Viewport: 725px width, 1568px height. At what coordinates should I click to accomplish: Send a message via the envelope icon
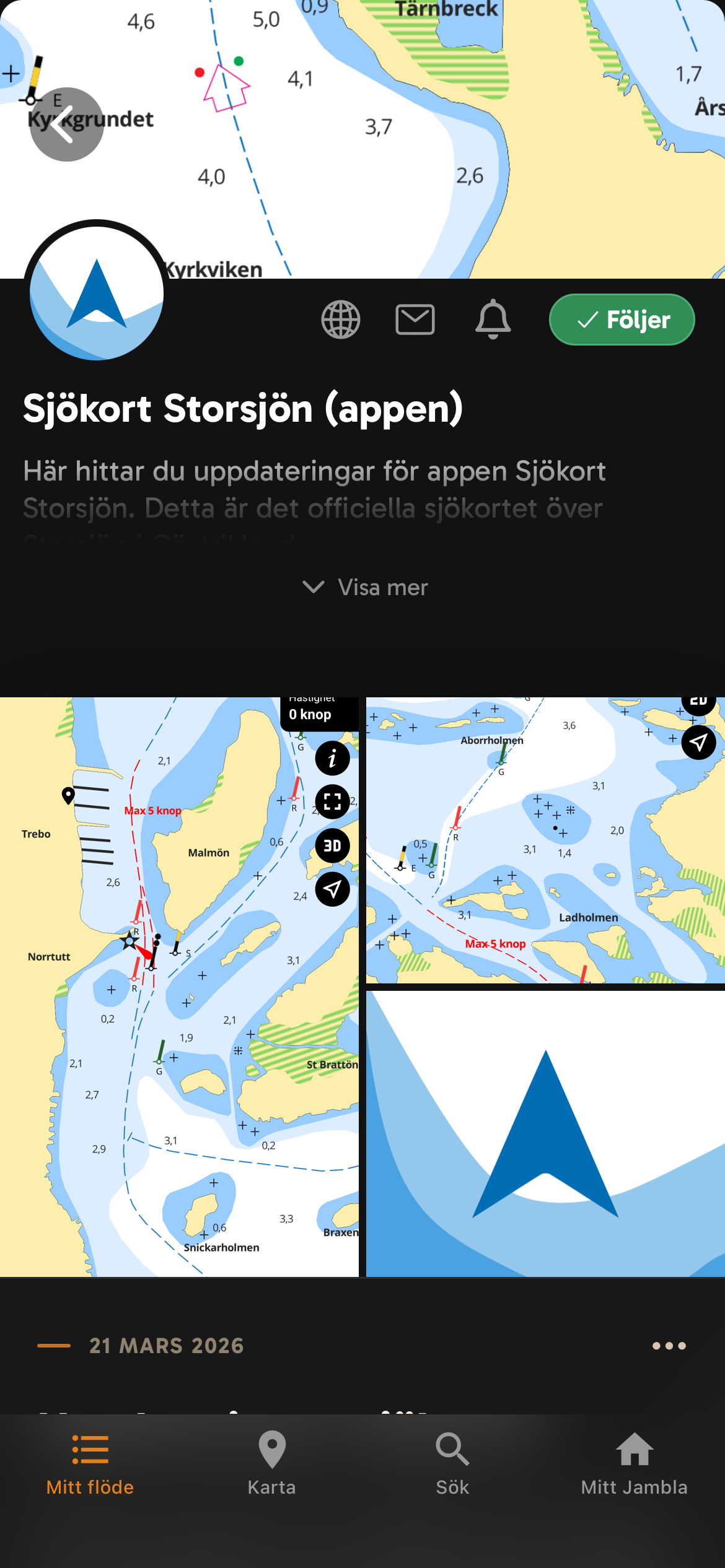click(415, 320)
